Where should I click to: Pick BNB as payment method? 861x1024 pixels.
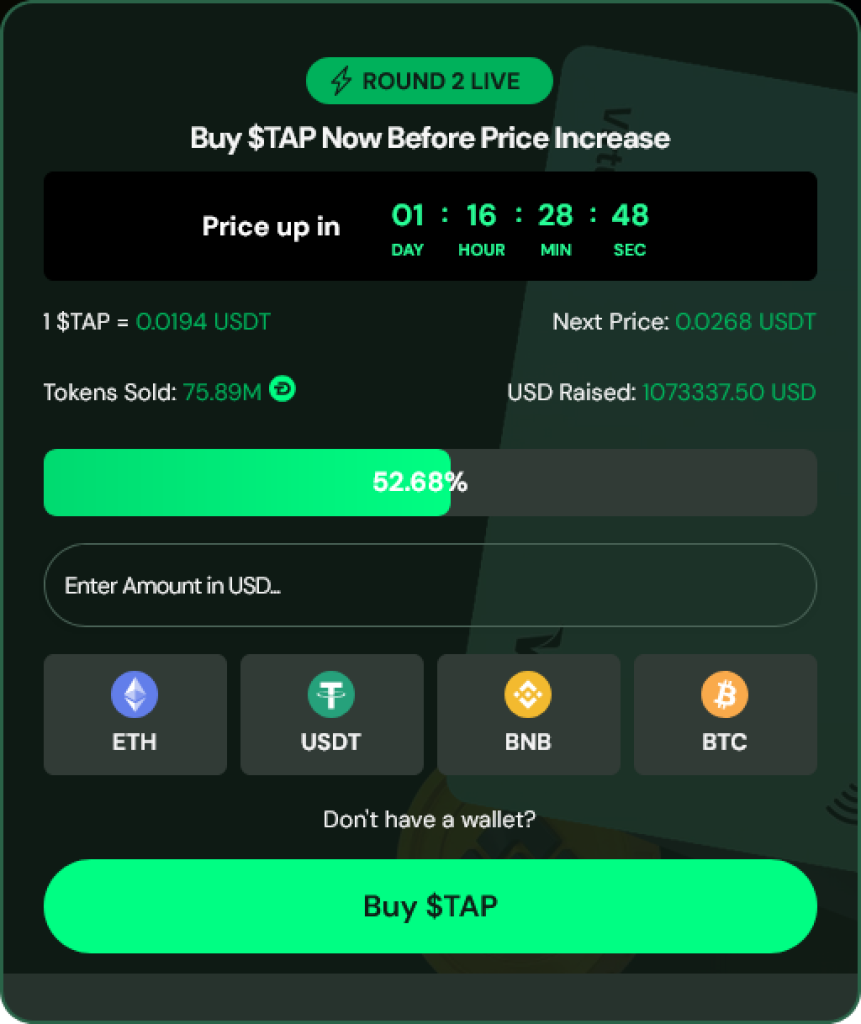[x=528, y=714]
